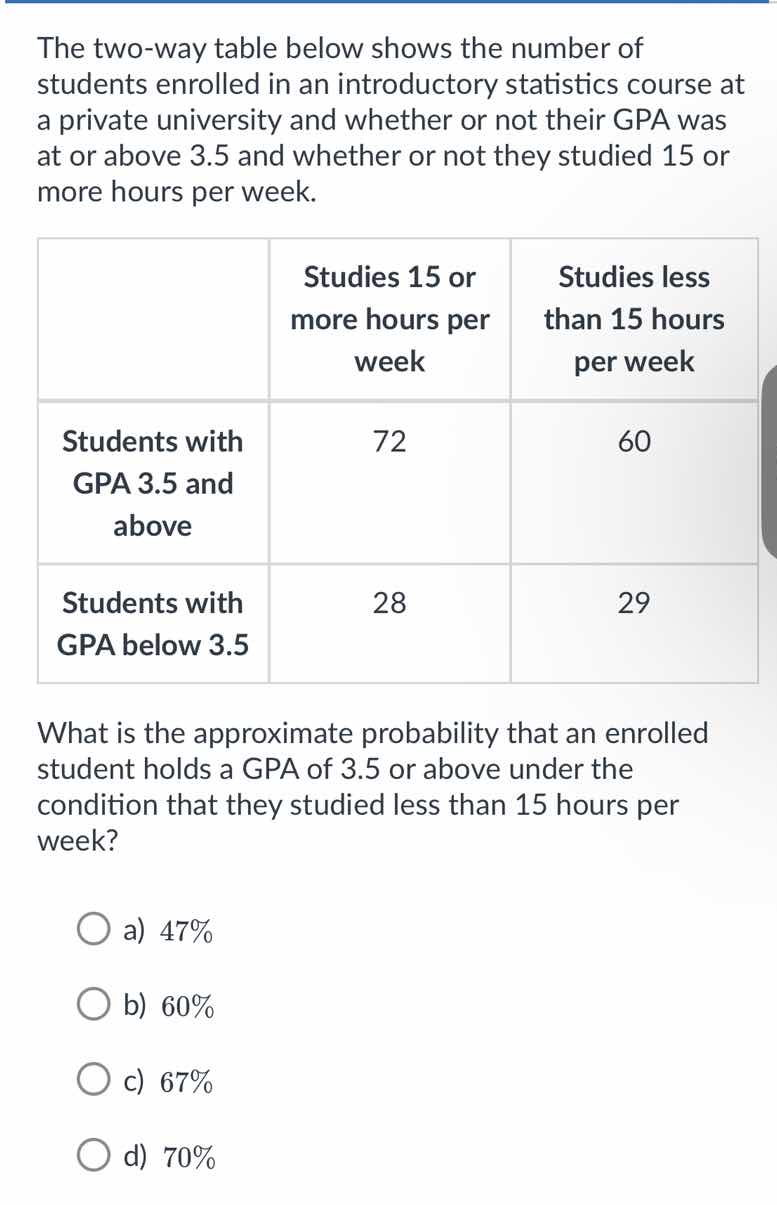Screen dimensions: 777x1205
Task: Select the radio button for answer a) 47%
Action: [94, 928]
